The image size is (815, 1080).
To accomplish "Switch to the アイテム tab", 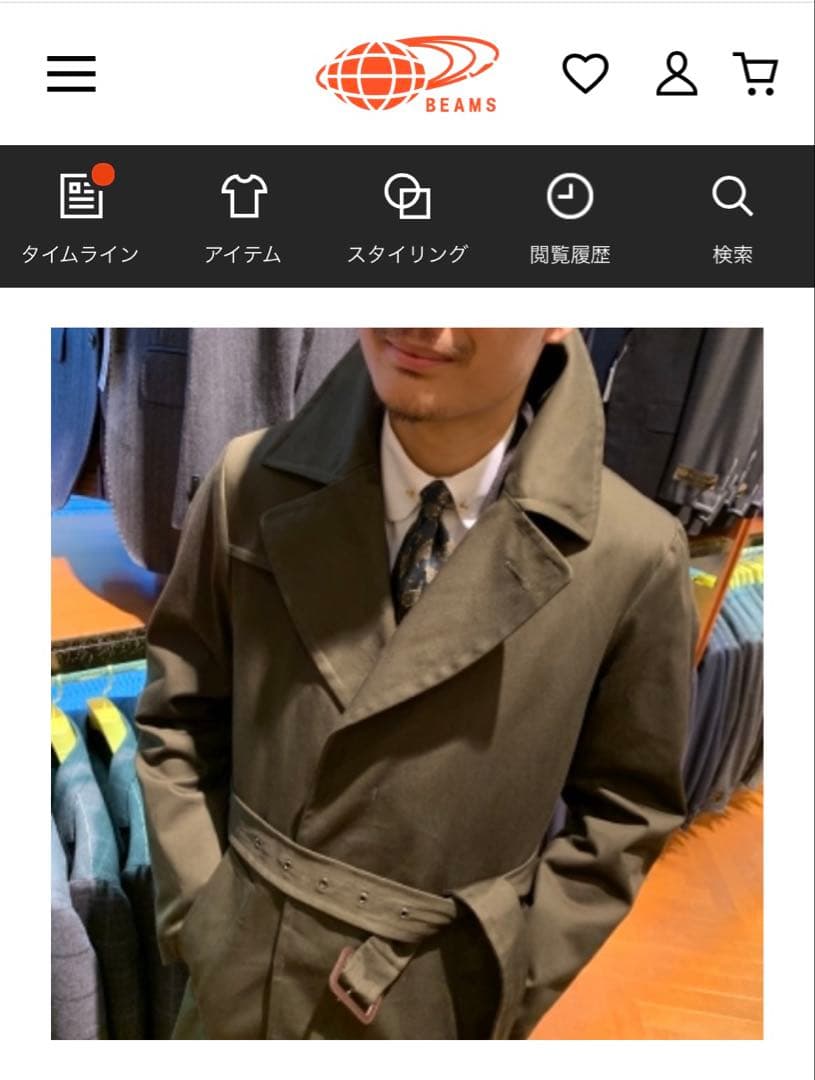I will coord(242,253).
